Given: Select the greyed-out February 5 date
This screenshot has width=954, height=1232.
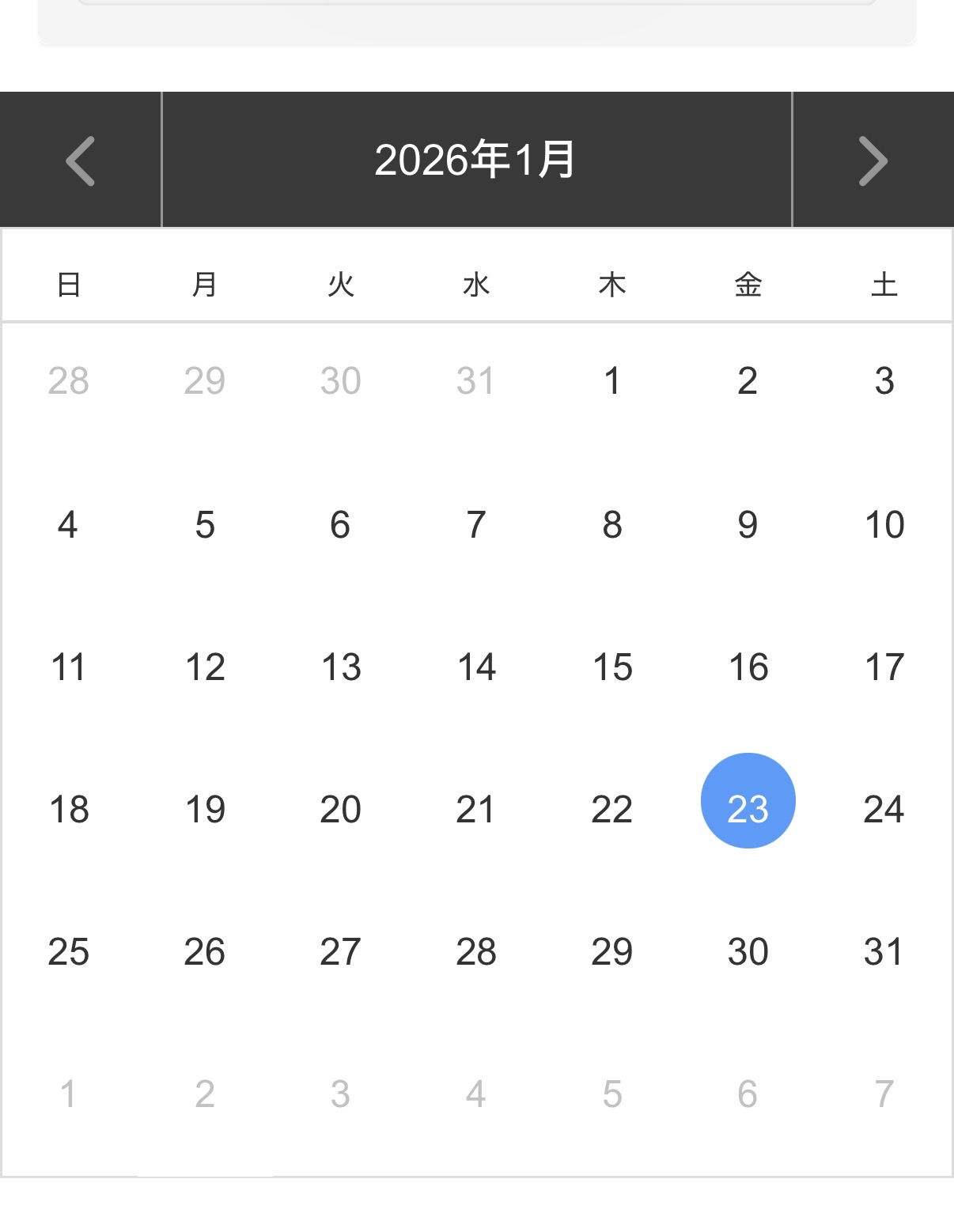Looking at the screenshot, I should pyautogui.click(x=611, y=1094).
